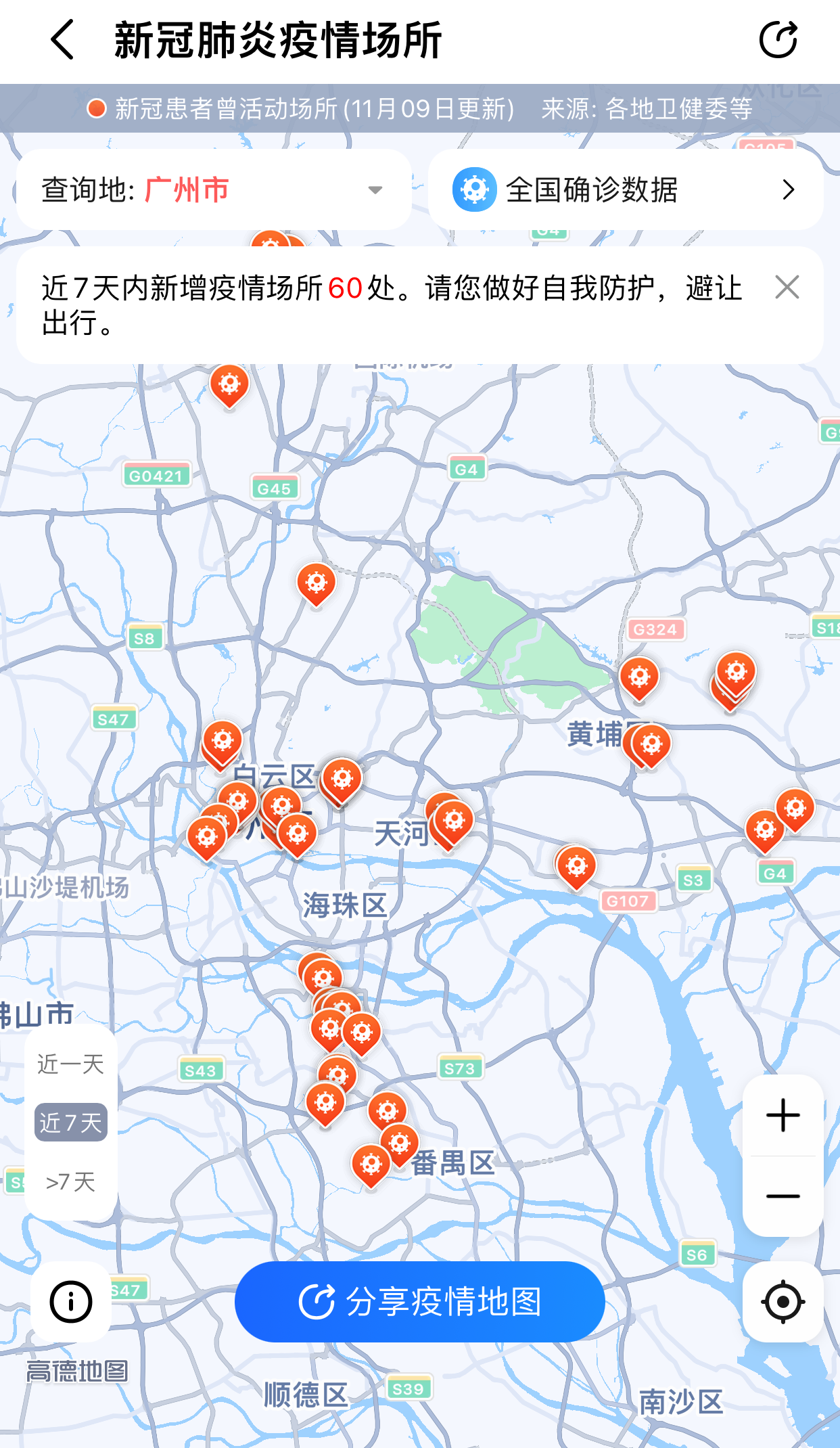This screenshot has width=840, height=1448.
Task: Tap the epidemic marker near 天河
Action: click(x=454, y=821)
